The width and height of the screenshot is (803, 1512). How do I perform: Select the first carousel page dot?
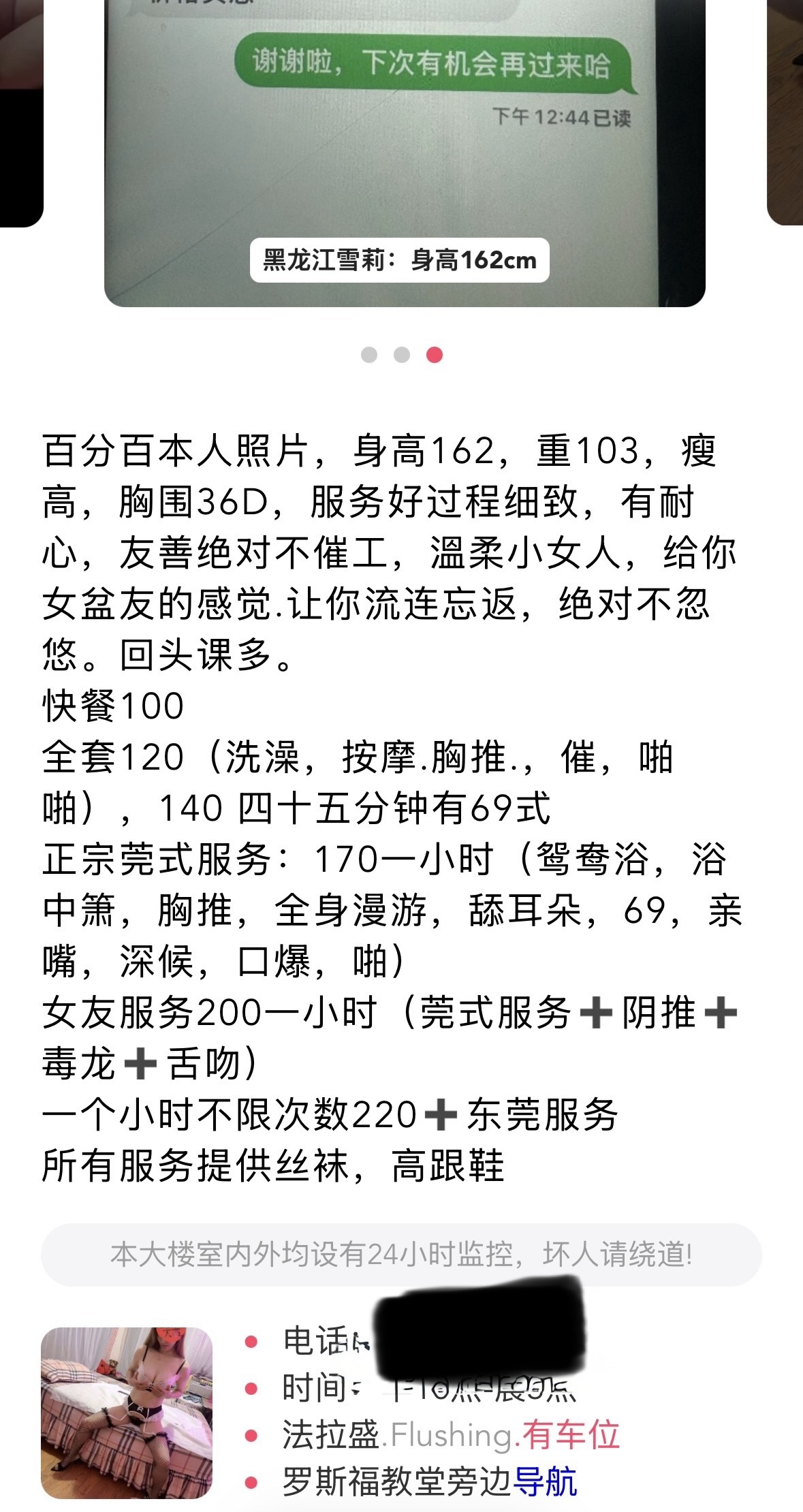(368, 355)
